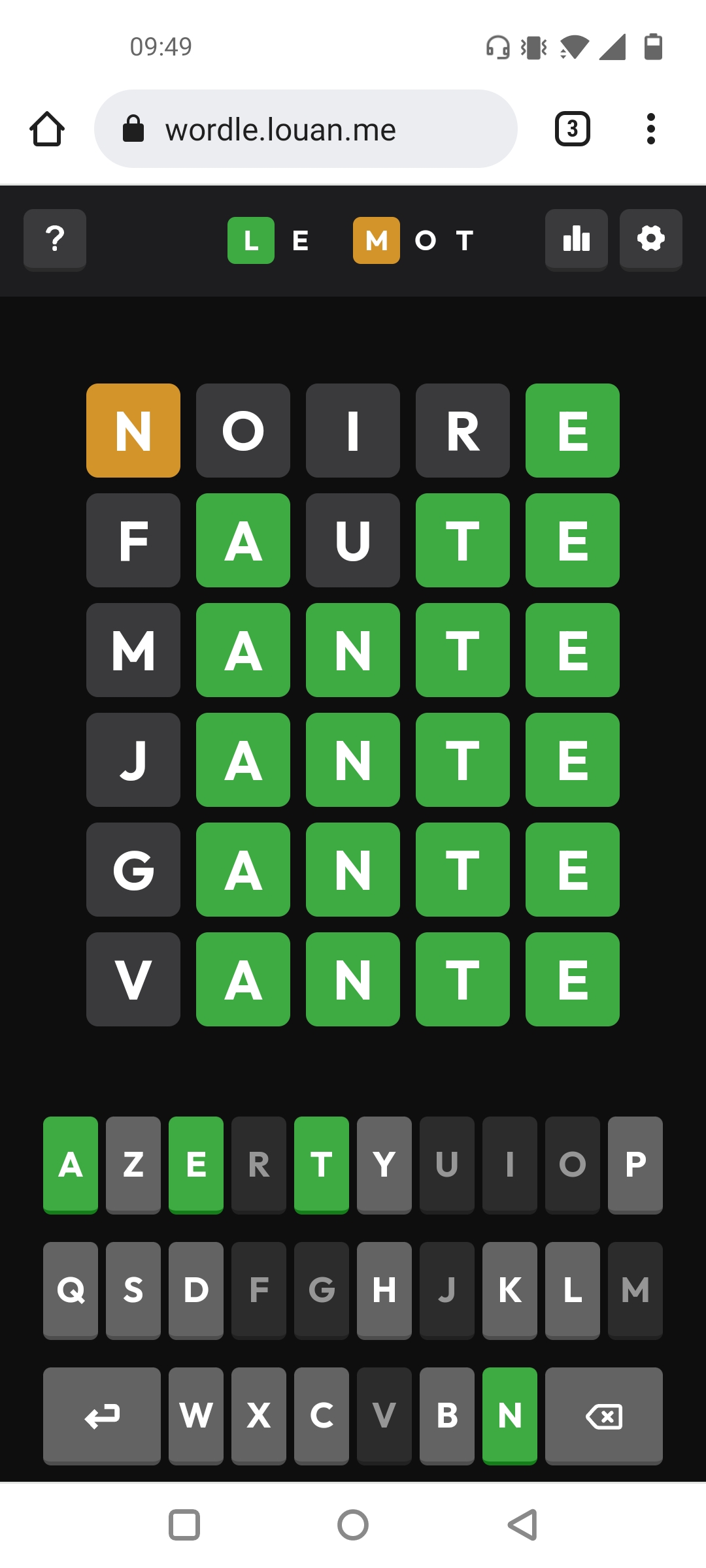Type the letter H key
This screenshot has width=706, height=1568.
[x=384, y=1291]
